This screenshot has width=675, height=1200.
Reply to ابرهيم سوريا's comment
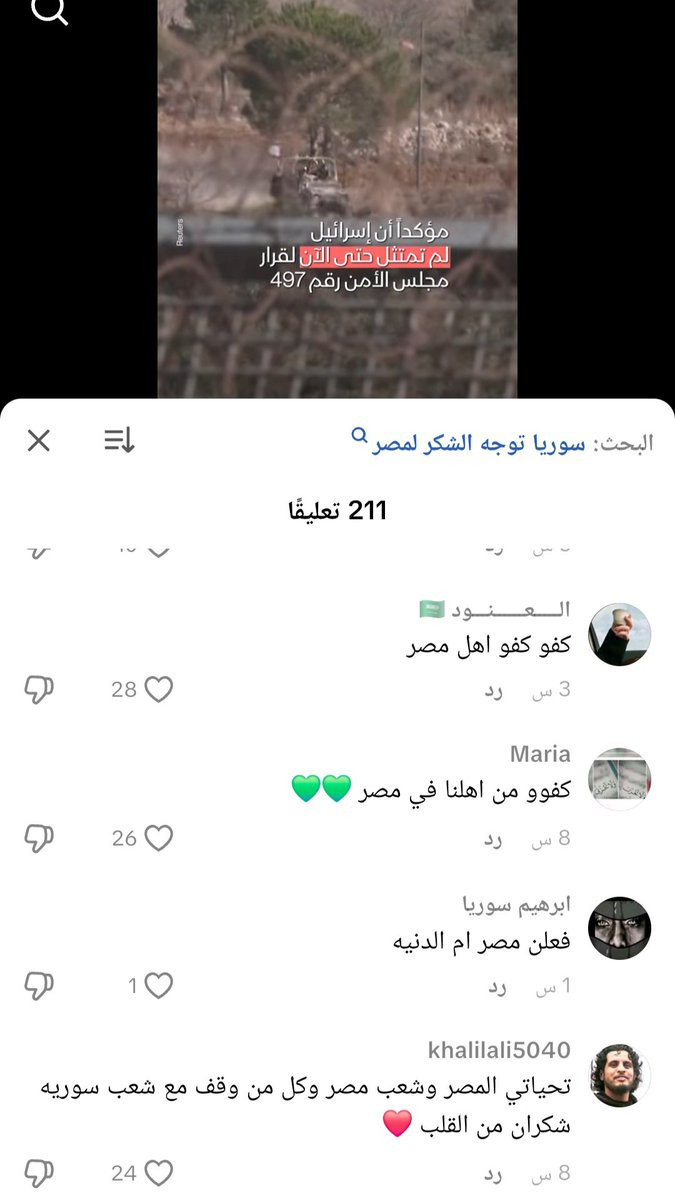tap(497, 987)
